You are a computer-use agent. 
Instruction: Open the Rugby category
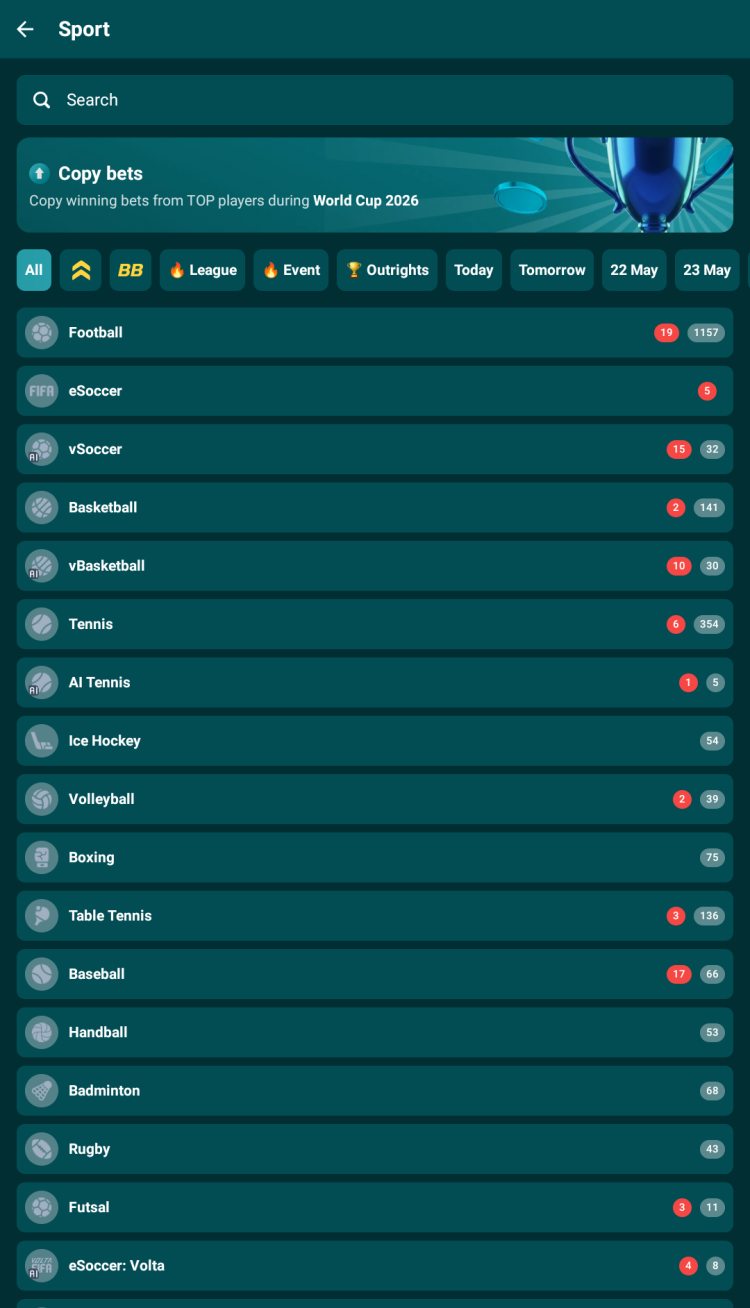point(375,1149)
